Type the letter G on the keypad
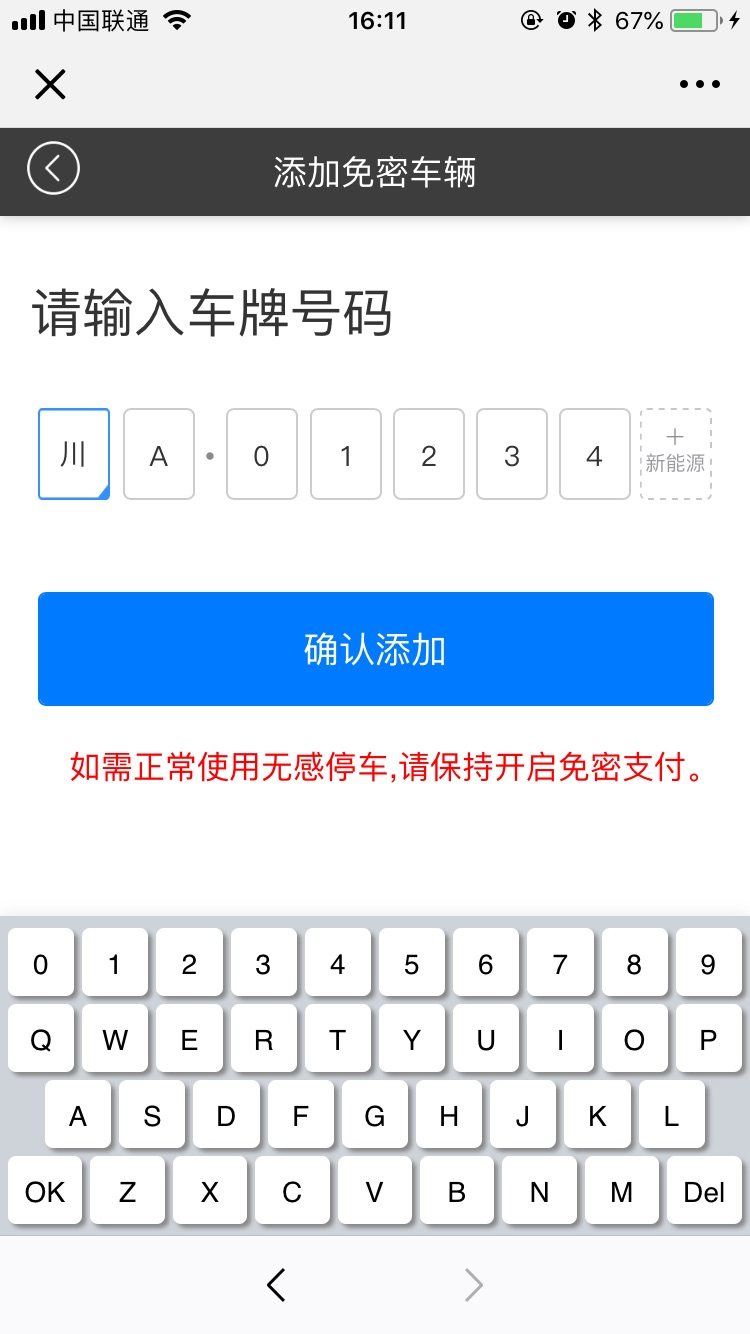This screenshot has height=1334, width=750. (374, 1115)
